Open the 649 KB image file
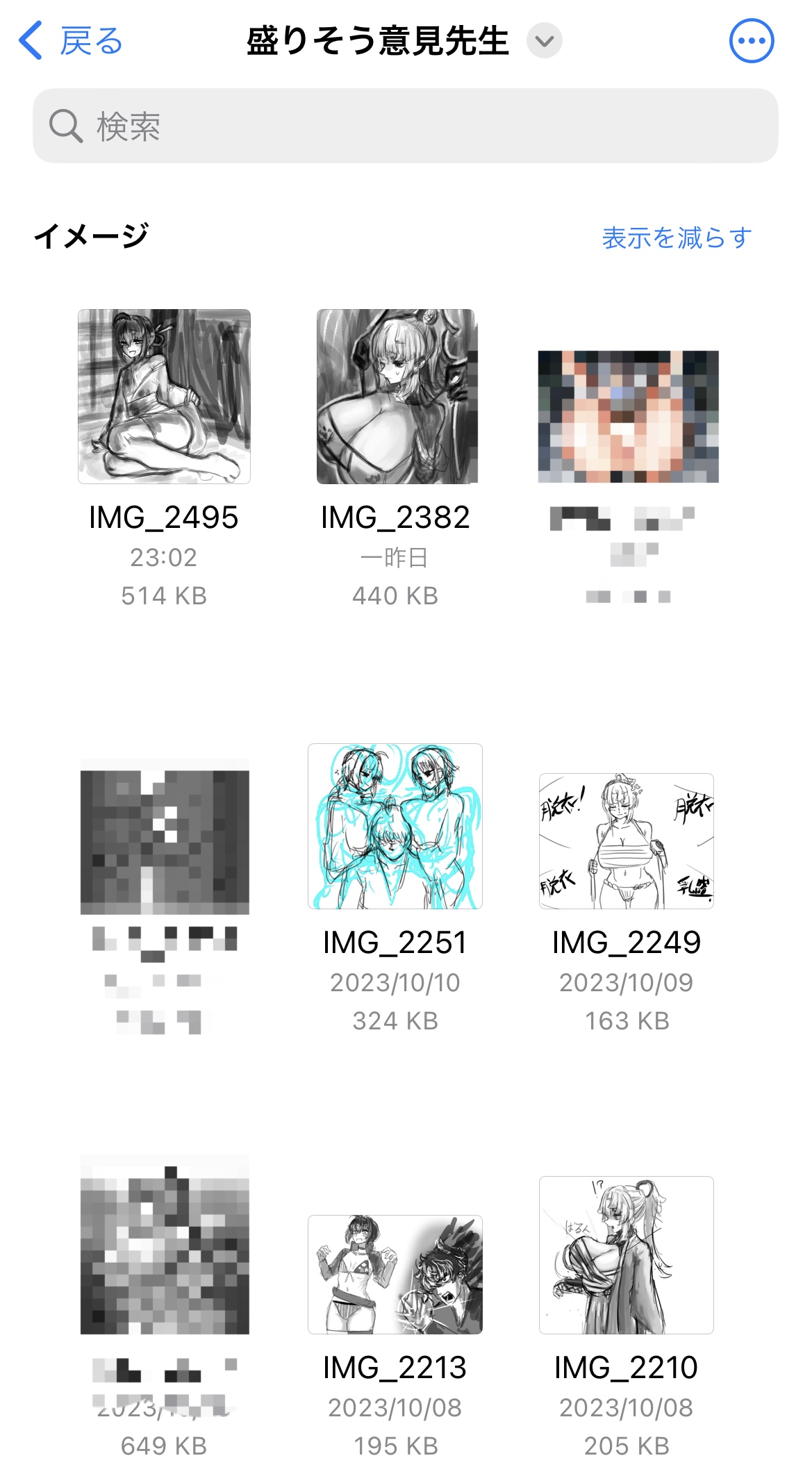 [x=165, y=1245]
